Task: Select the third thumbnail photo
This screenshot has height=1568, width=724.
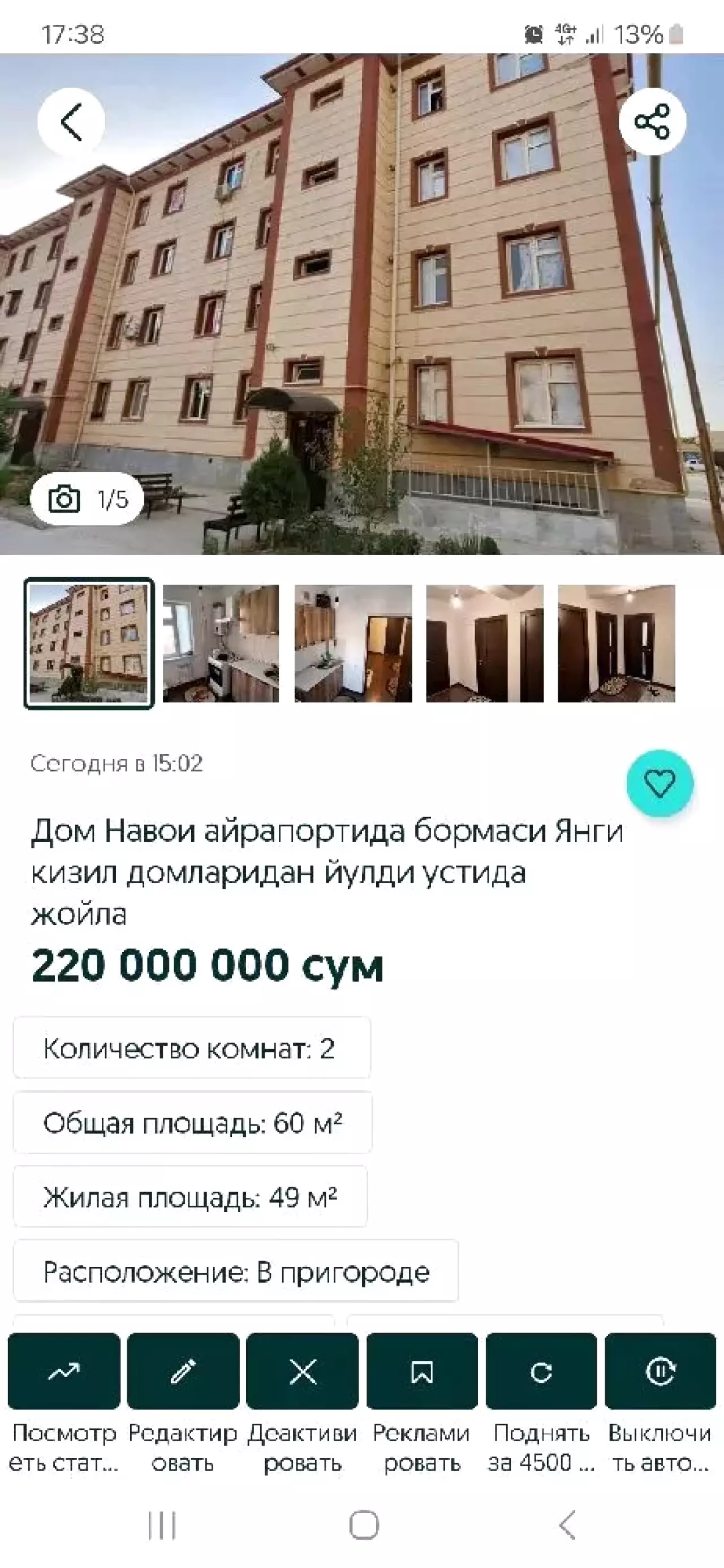Action: (353, 643)
